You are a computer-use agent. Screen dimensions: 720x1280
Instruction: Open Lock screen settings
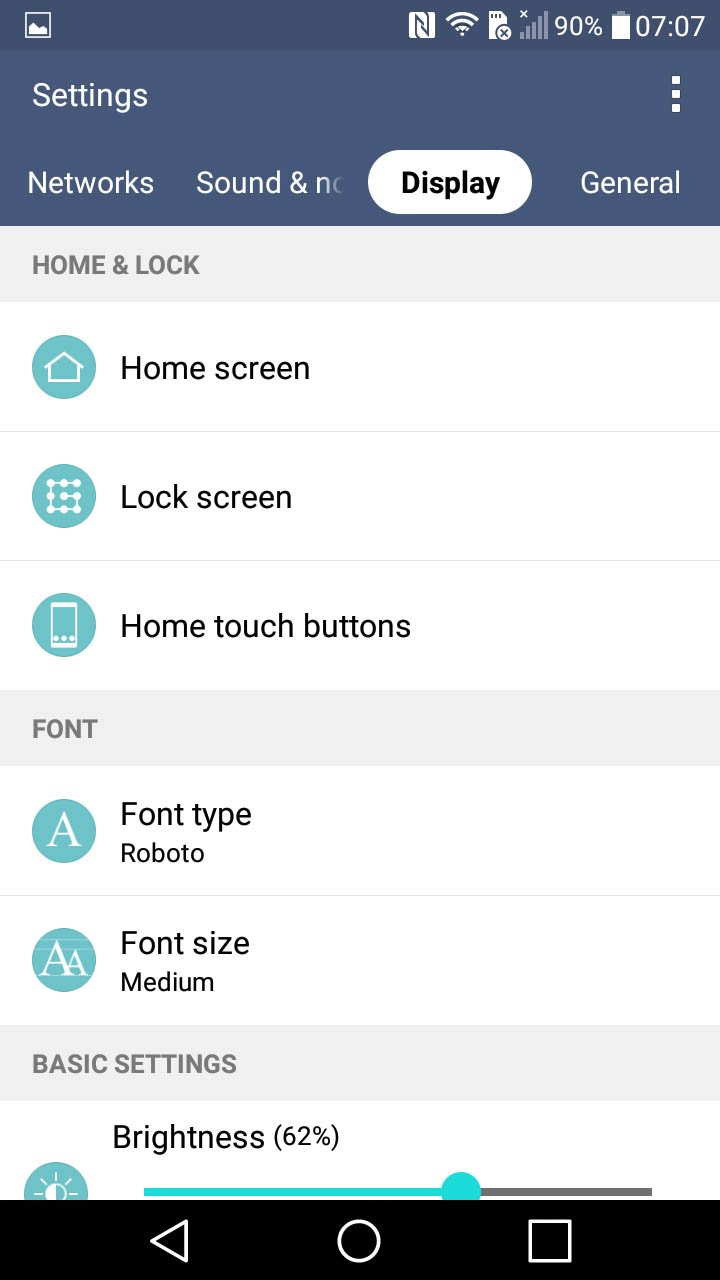360,496
